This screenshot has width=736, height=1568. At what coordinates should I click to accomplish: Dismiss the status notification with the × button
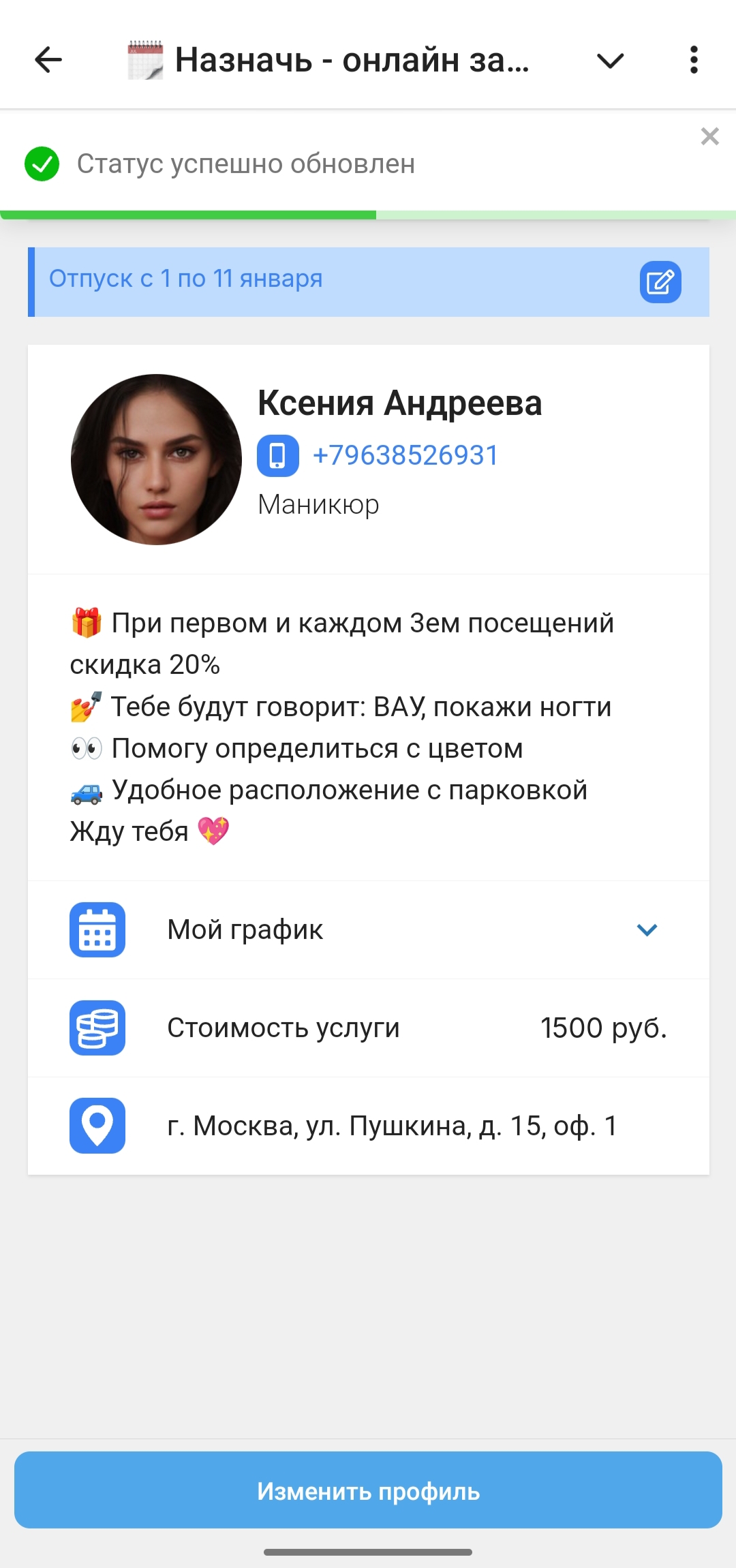coord(709,136)
